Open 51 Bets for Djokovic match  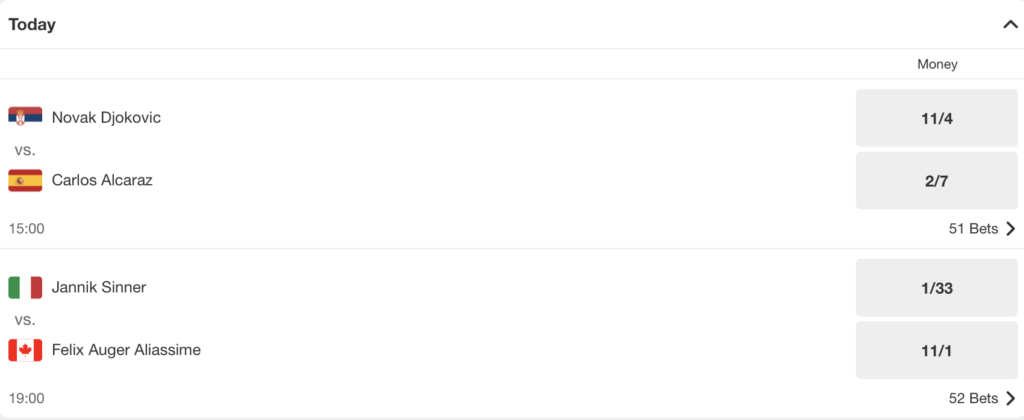click(x=982, y=229)
